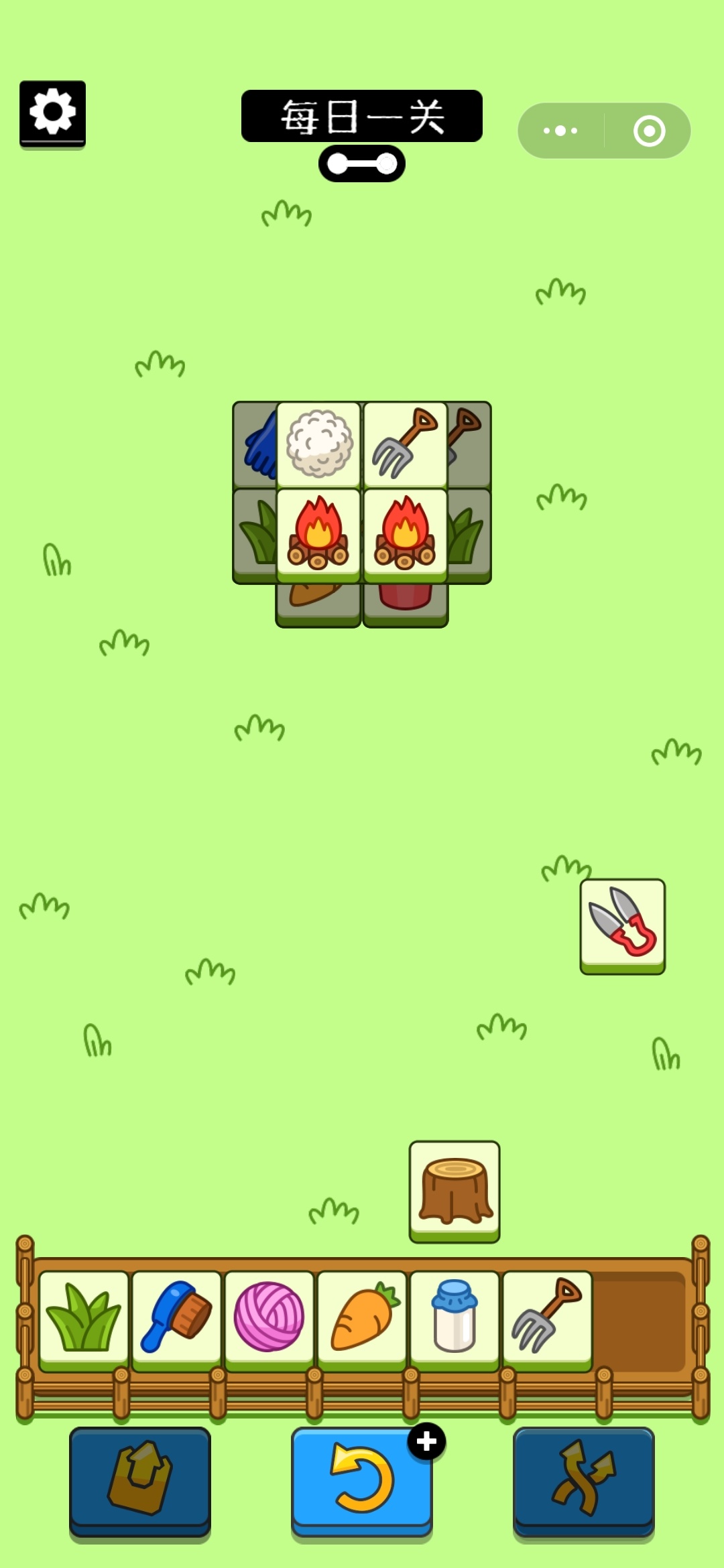This screenshot has width=724, height=1568.
Task: Tap the white wool tile
Action: (319, 444)
